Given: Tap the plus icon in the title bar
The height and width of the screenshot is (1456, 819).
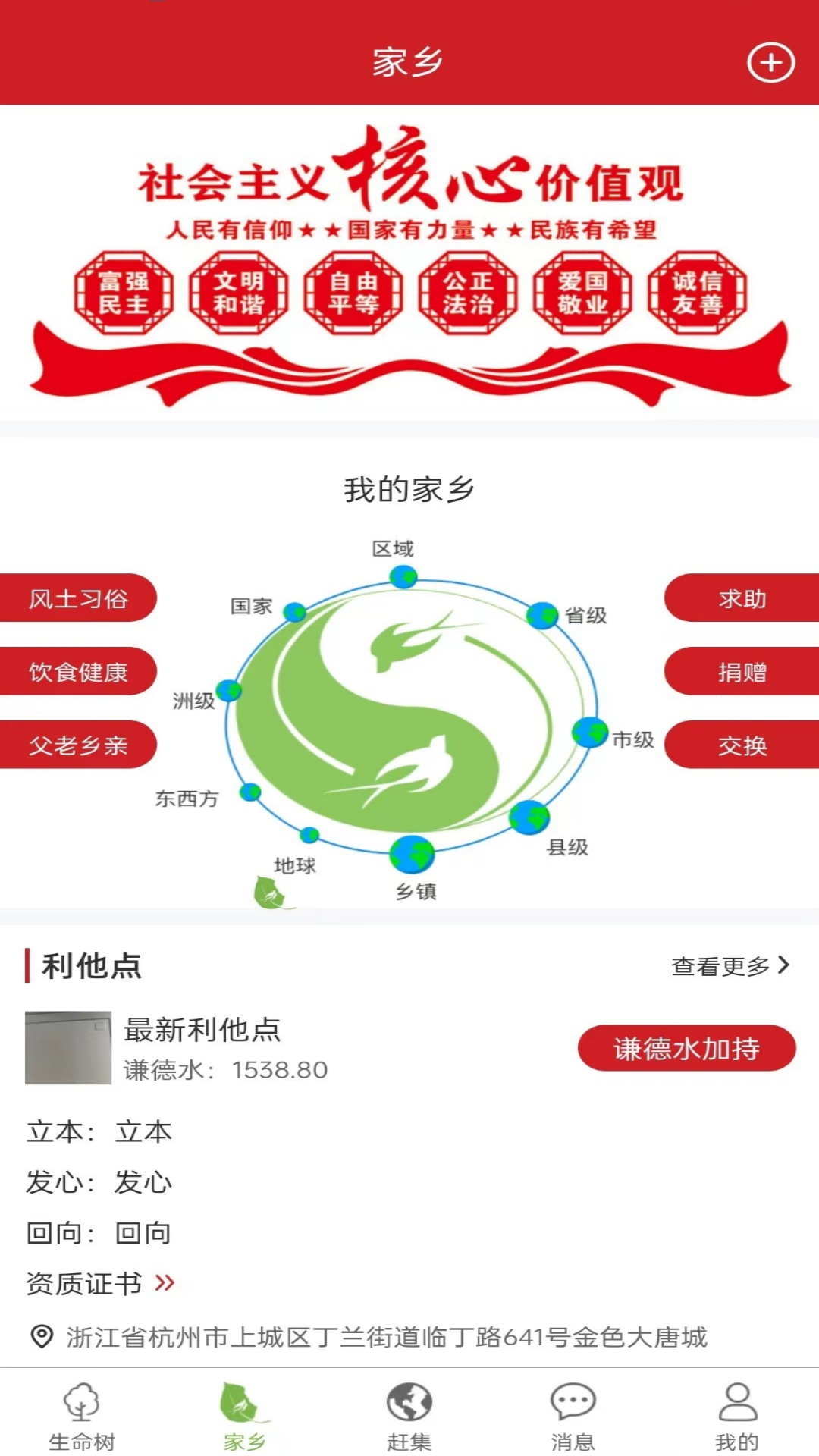Looking at the screenshot, I should click(x=772, y=63).
